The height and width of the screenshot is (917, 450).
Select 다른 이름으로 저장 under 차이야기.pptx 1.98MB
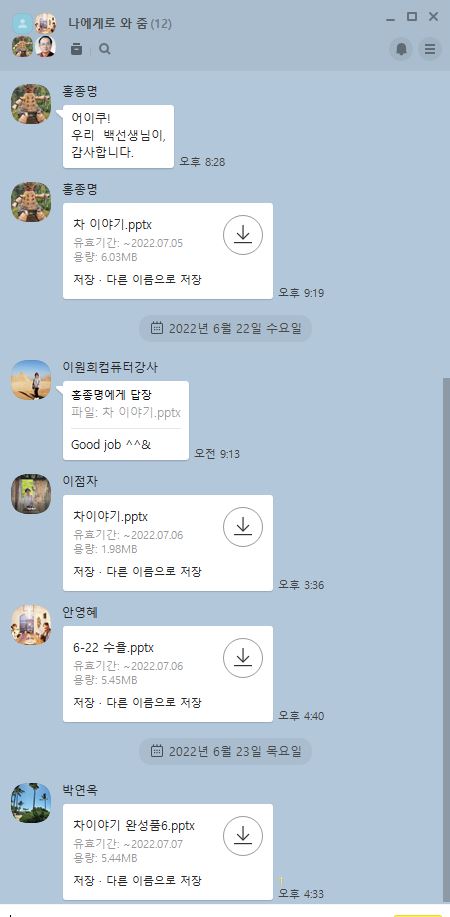pyautogui.click(x=154, y=571)
